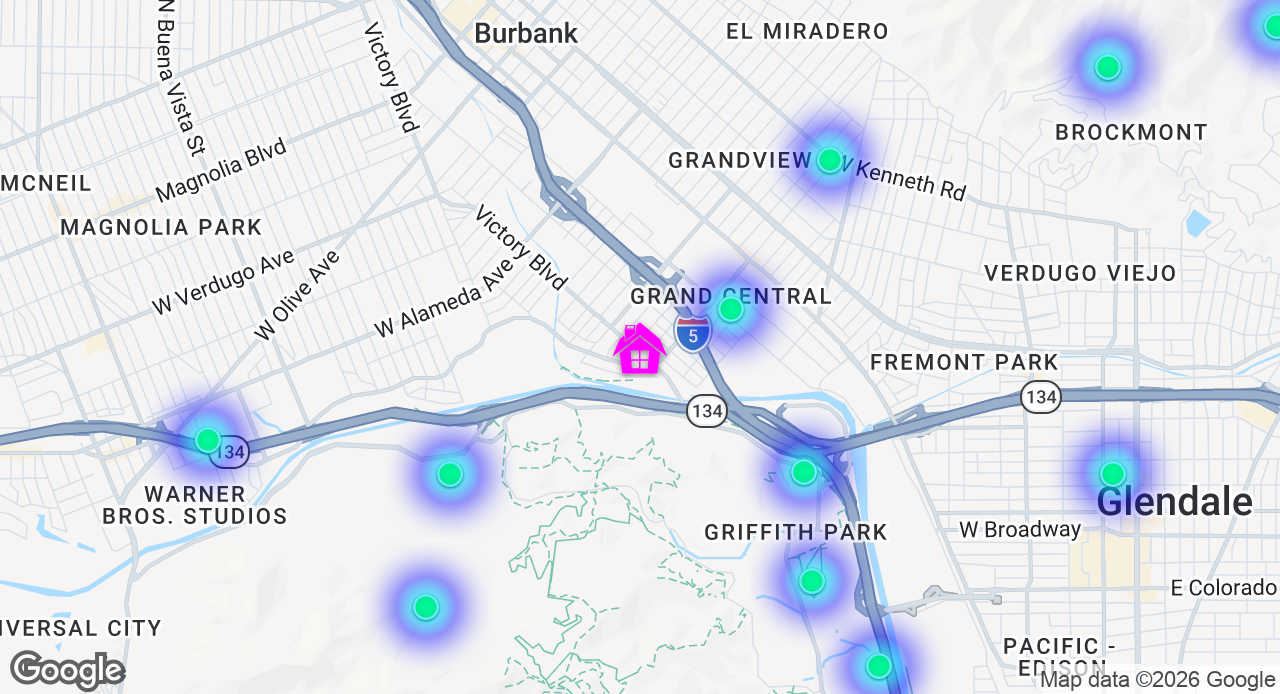
Task: Open the Google logo link
Action: point(68,670)
